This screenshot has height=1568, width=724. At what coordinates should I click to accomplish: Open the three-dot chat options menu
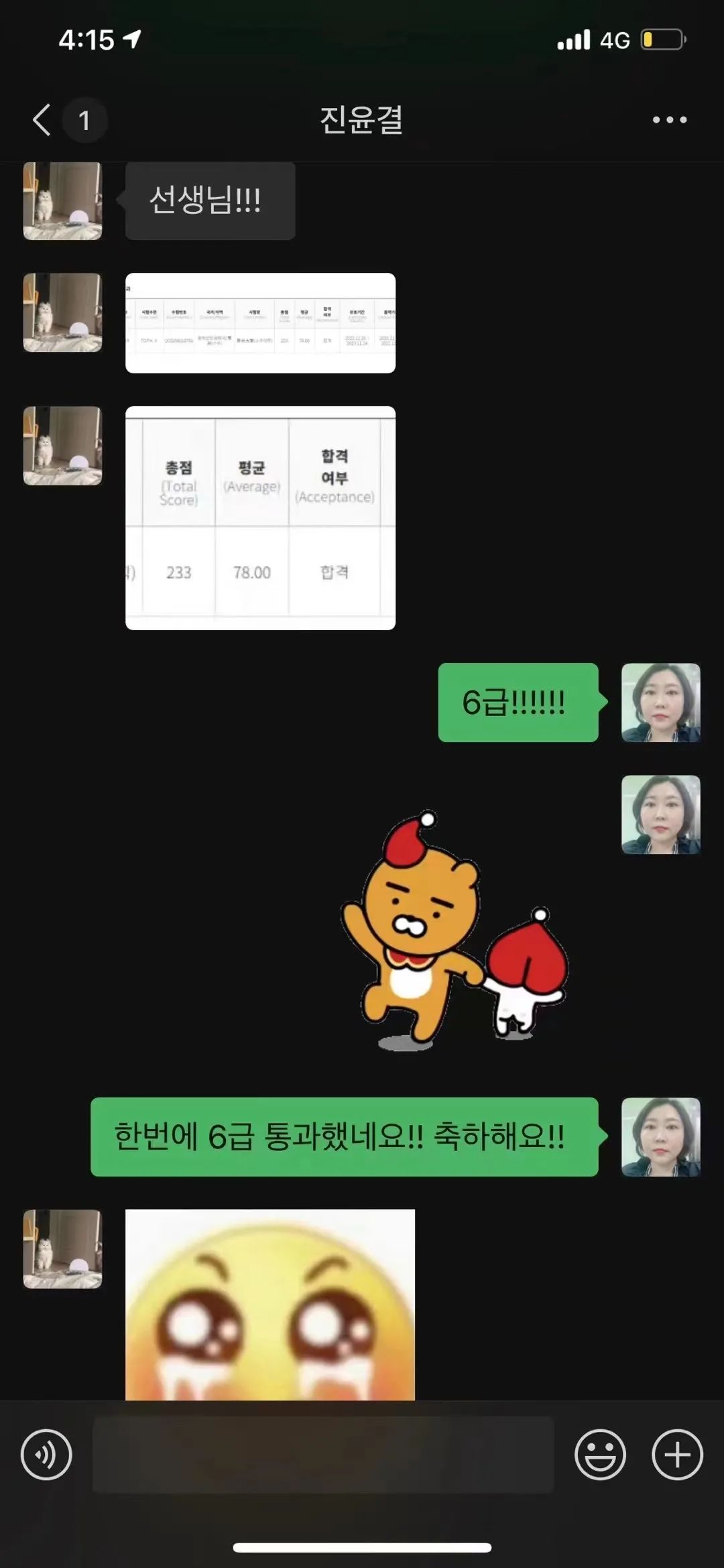tap(669, 120)
